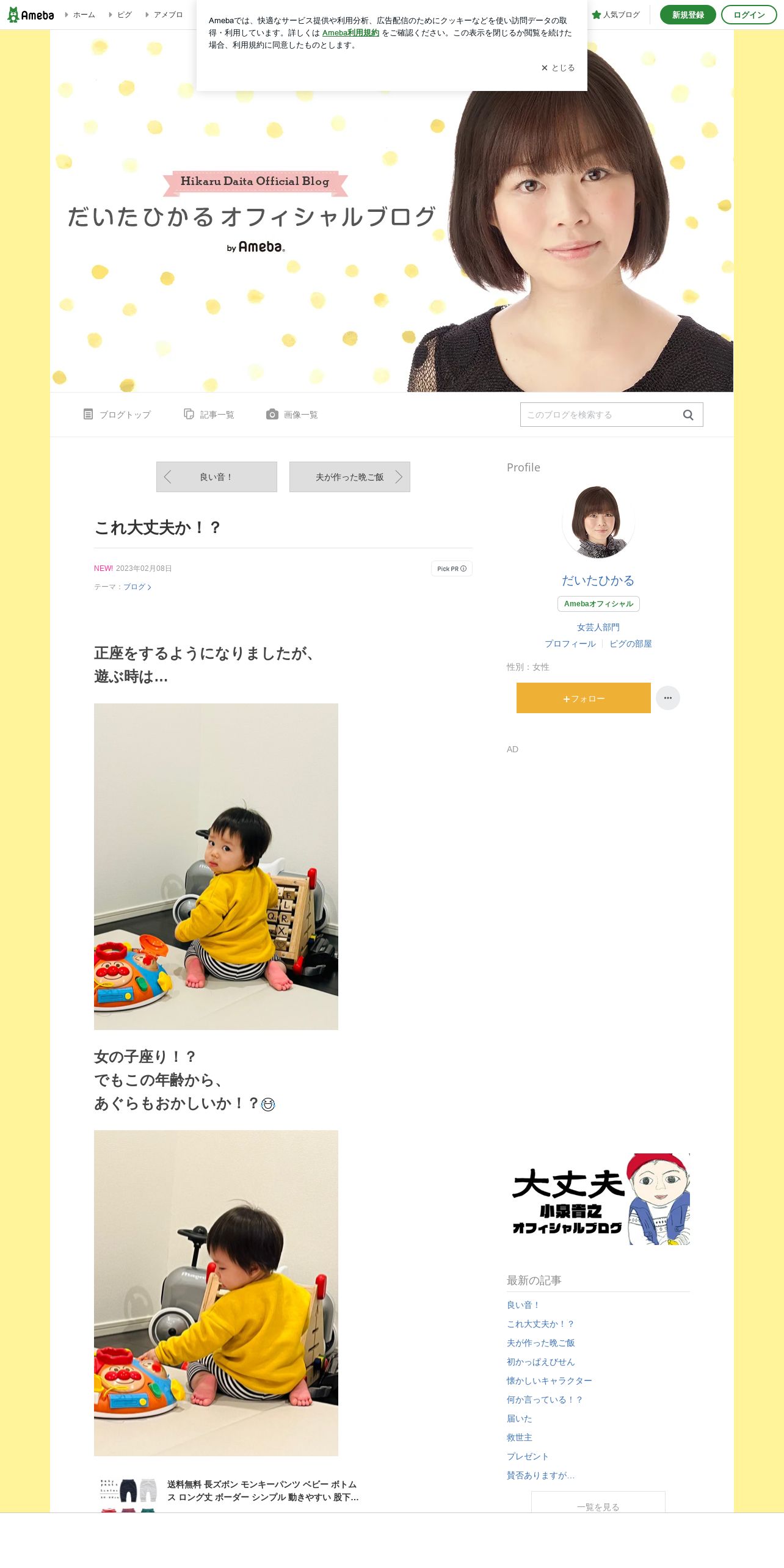
Task: Open Ameba利用規約 link in notice
Action: point(350,33)
